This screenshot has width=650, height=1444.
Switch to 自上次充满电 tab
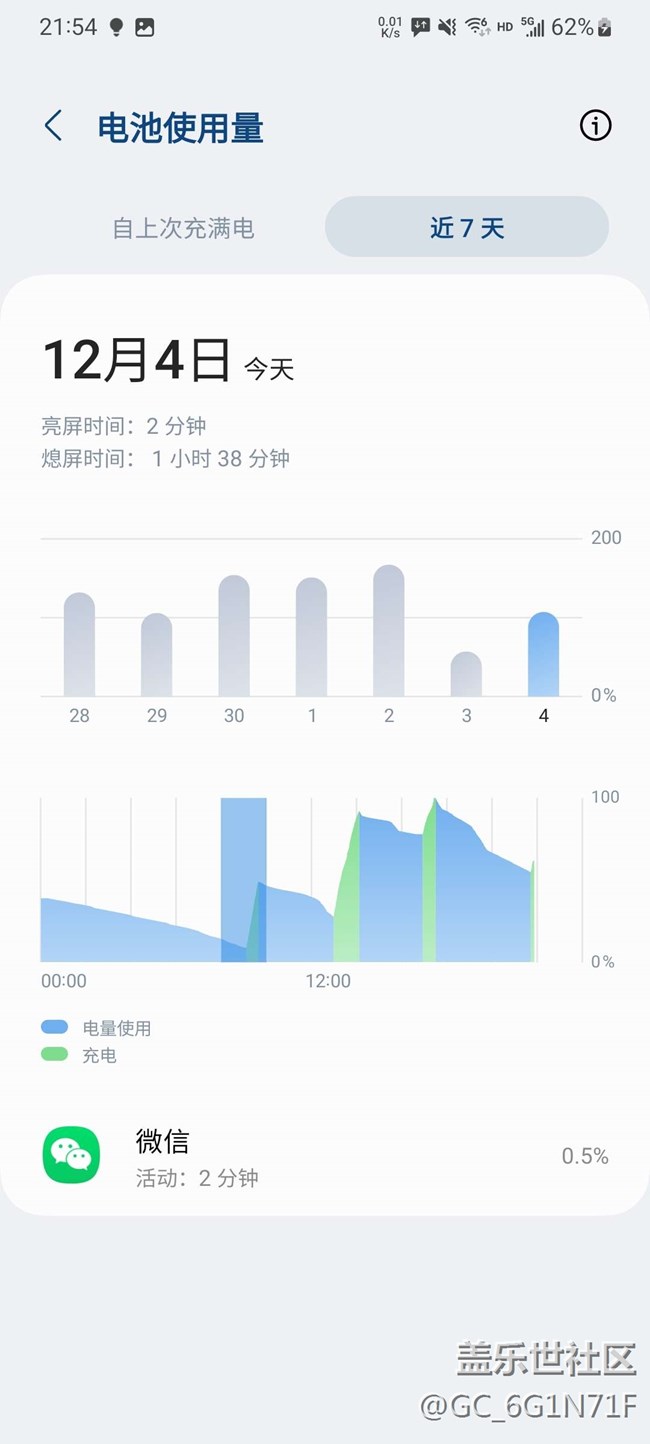click(183, 228)
